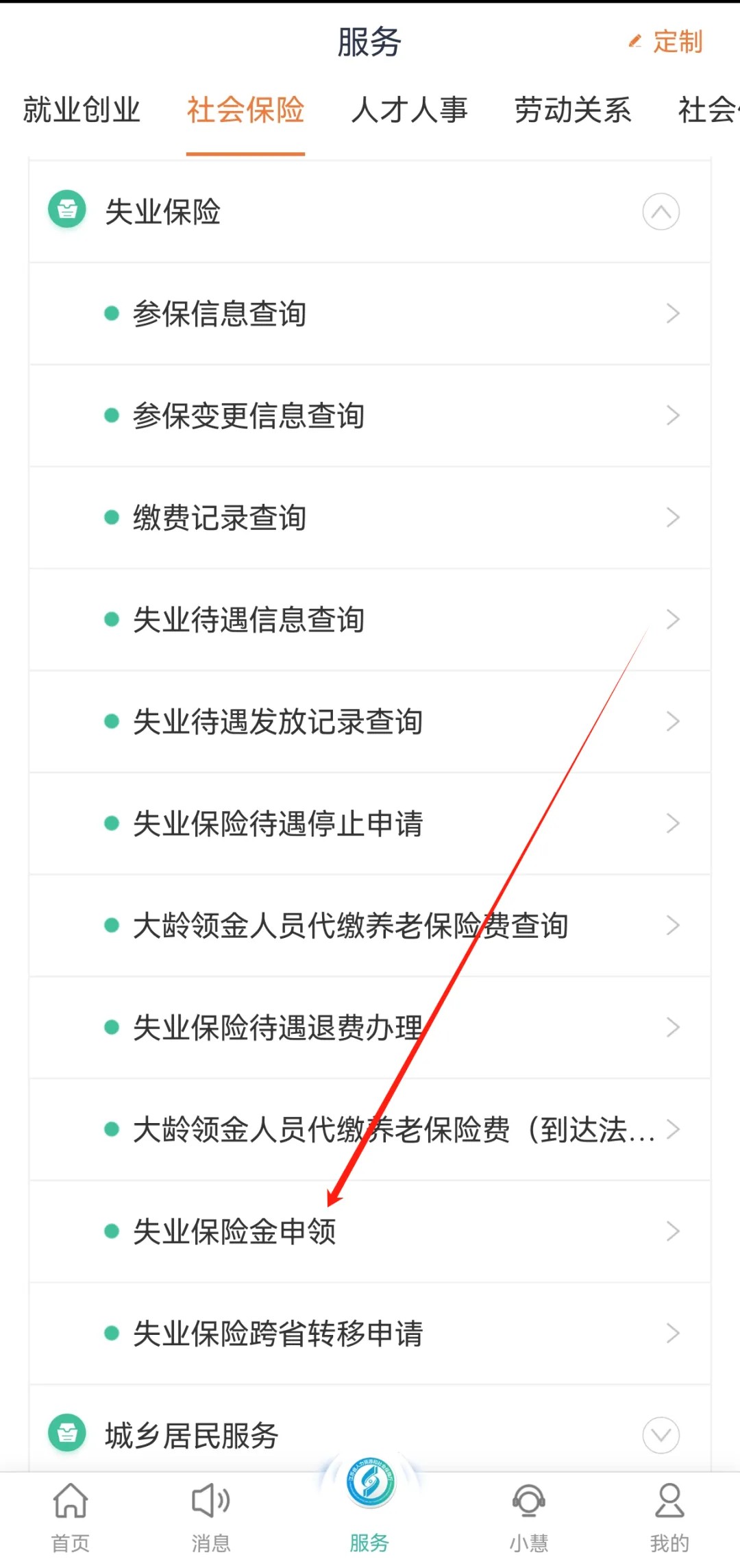Open 参保变更信息查询

point(370,416)
